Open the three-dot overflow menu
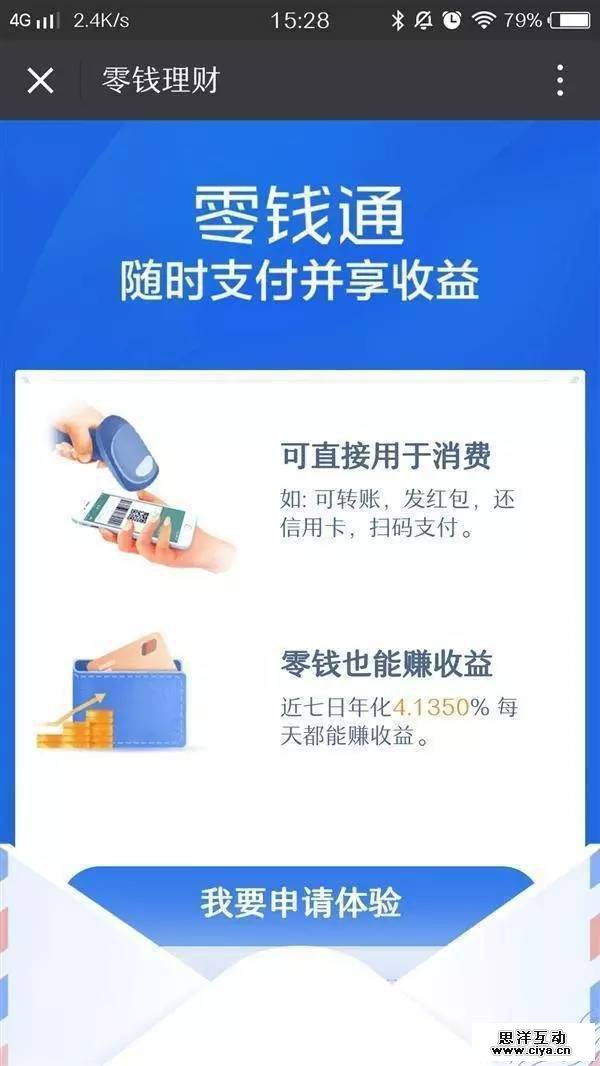 [x=560, y=80]
